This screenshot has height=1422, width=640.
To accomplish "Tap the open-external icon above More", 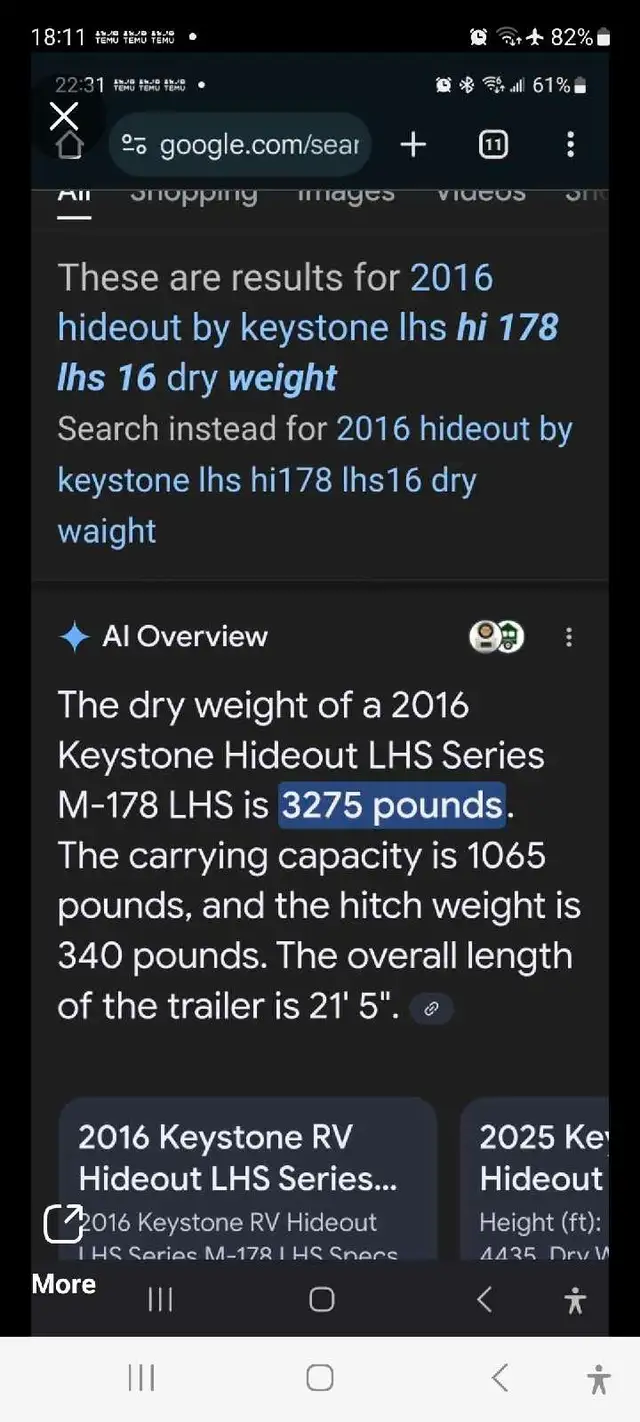I will pyautogui.click(x=63, y=1223).
